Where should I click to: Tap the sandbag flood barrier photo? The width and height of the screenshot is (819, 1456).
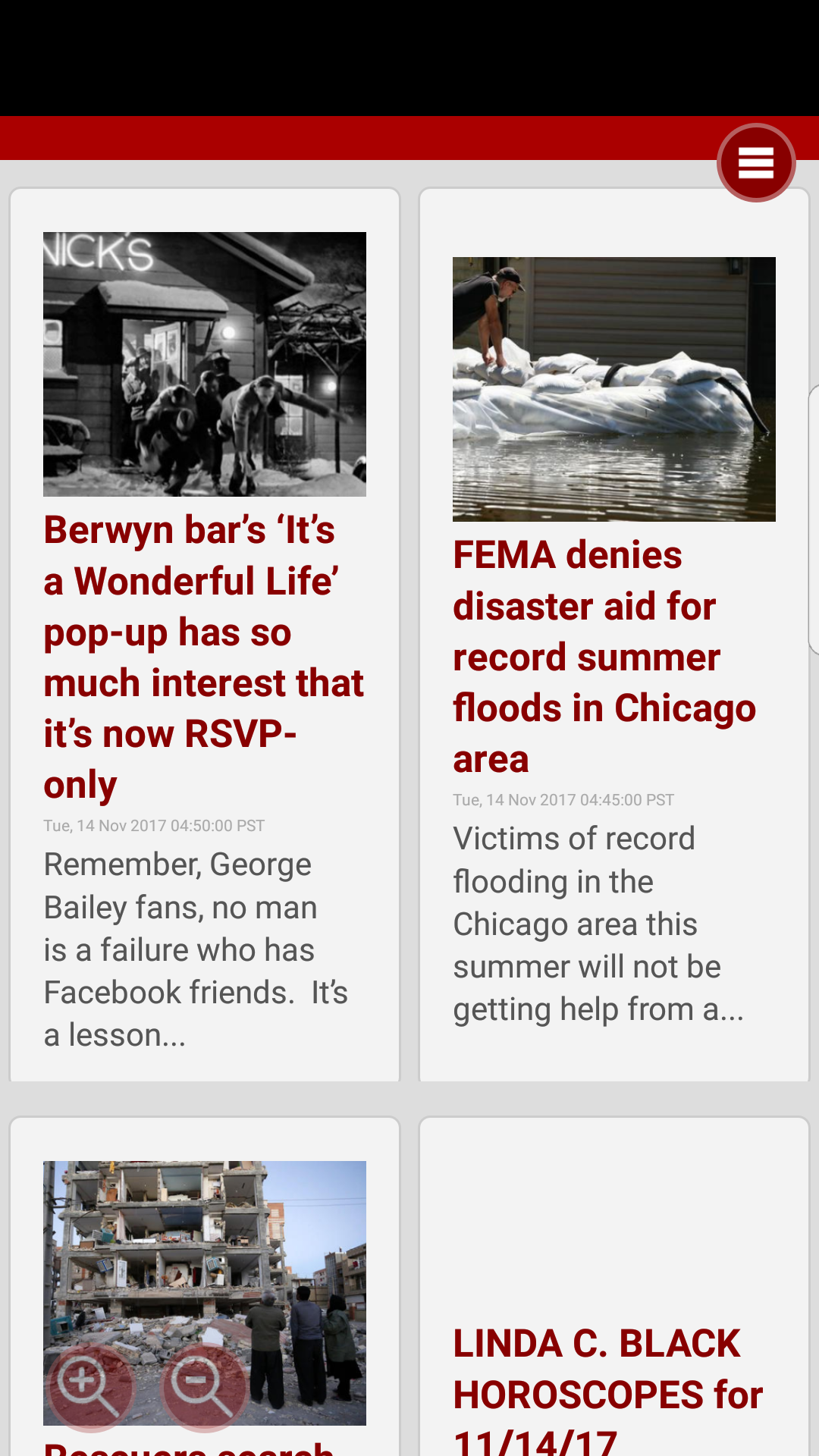[613, 388]
